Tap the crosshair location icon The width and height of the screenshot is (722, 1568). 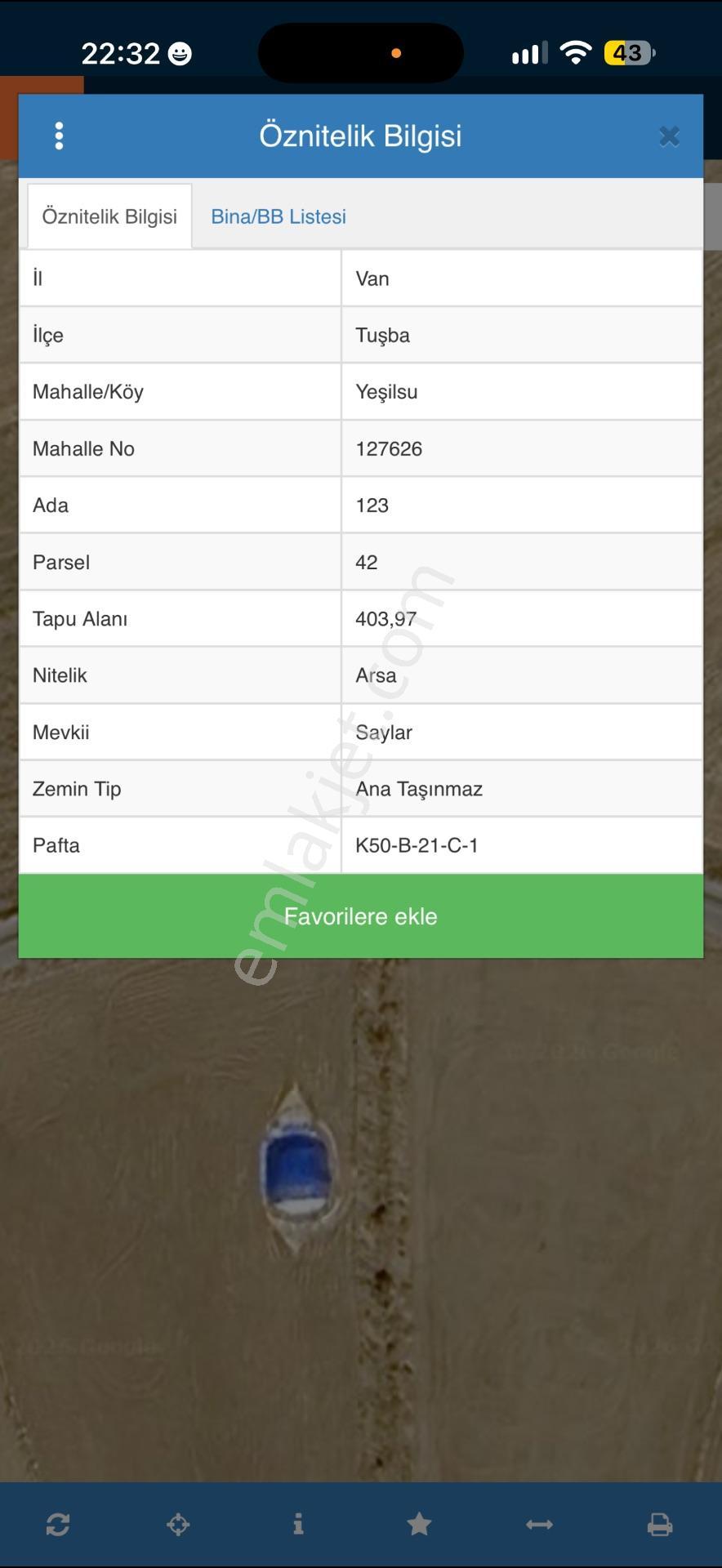178,1525
